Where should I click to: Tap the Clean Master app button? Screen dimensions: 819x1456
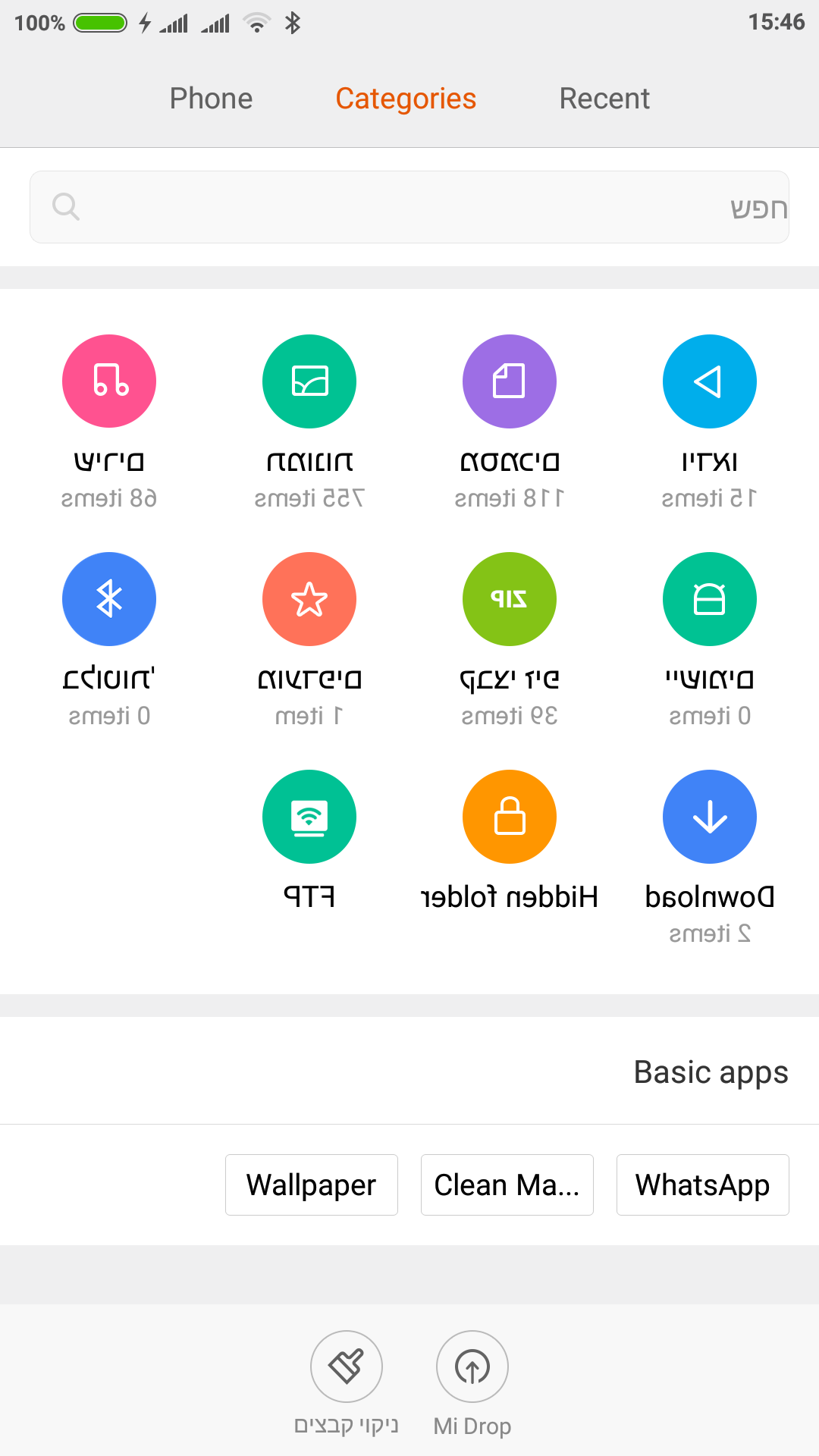click(507, 1185)
